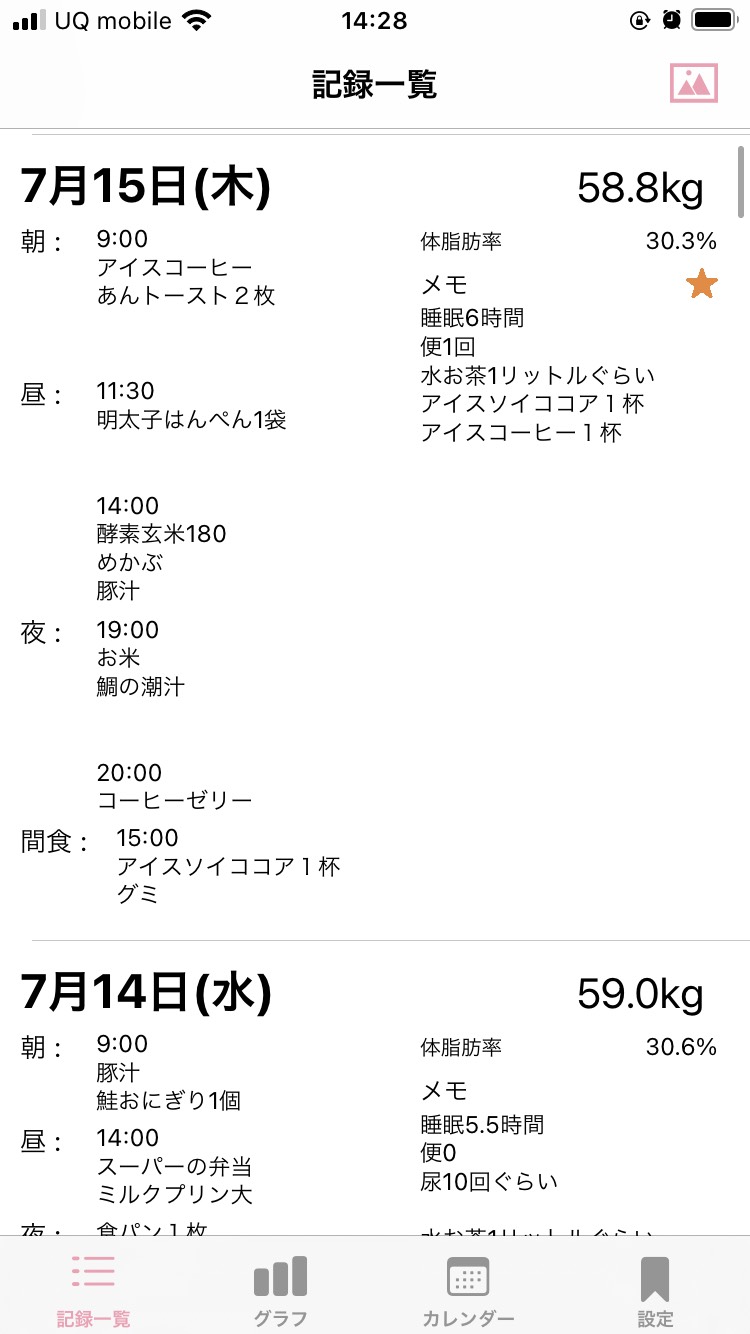Switch to the カレンダー tab

pyautogui.click(x=468, y=1291)
